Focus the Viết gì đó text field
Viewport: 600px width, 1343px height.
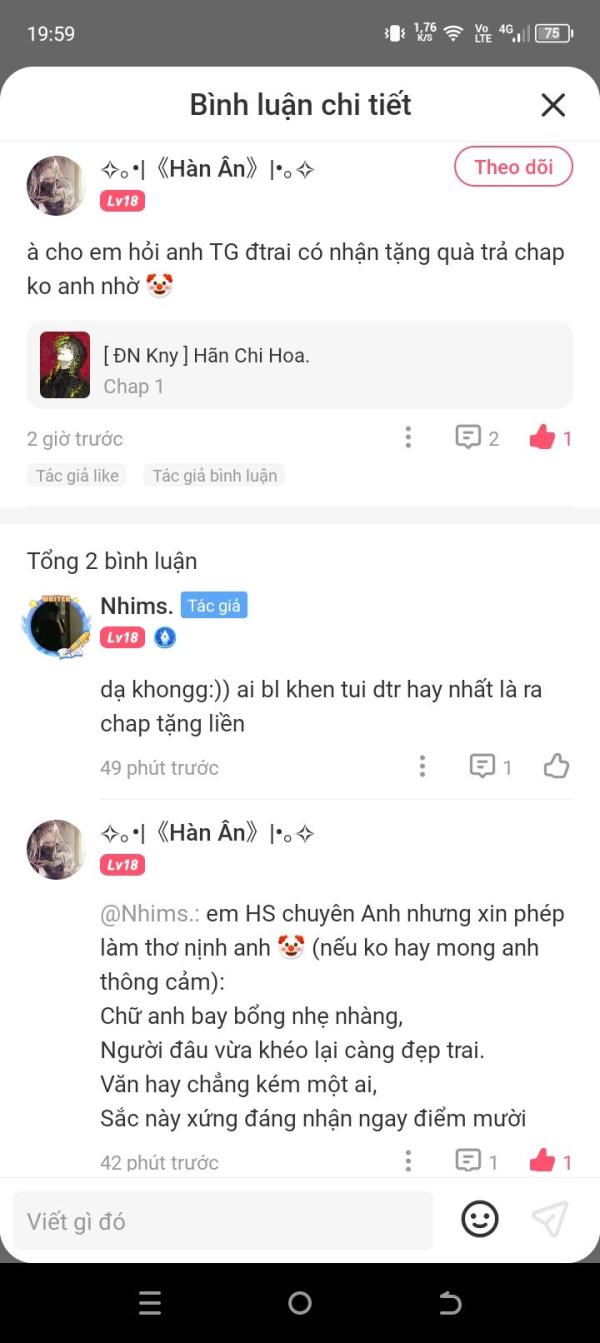tap(223, 1221)
